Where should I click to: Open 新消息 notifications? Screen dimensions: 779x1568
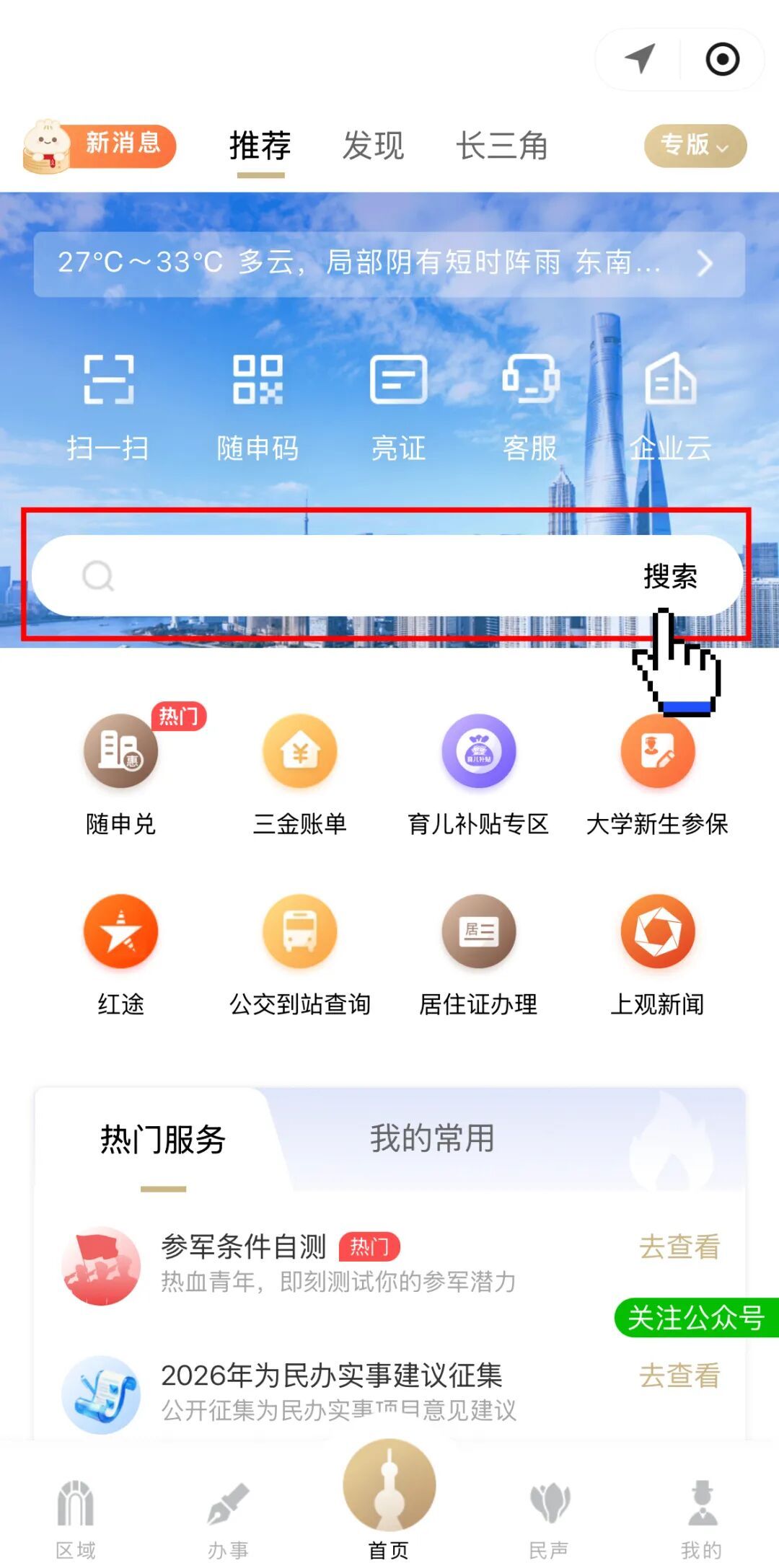point(100,146)
